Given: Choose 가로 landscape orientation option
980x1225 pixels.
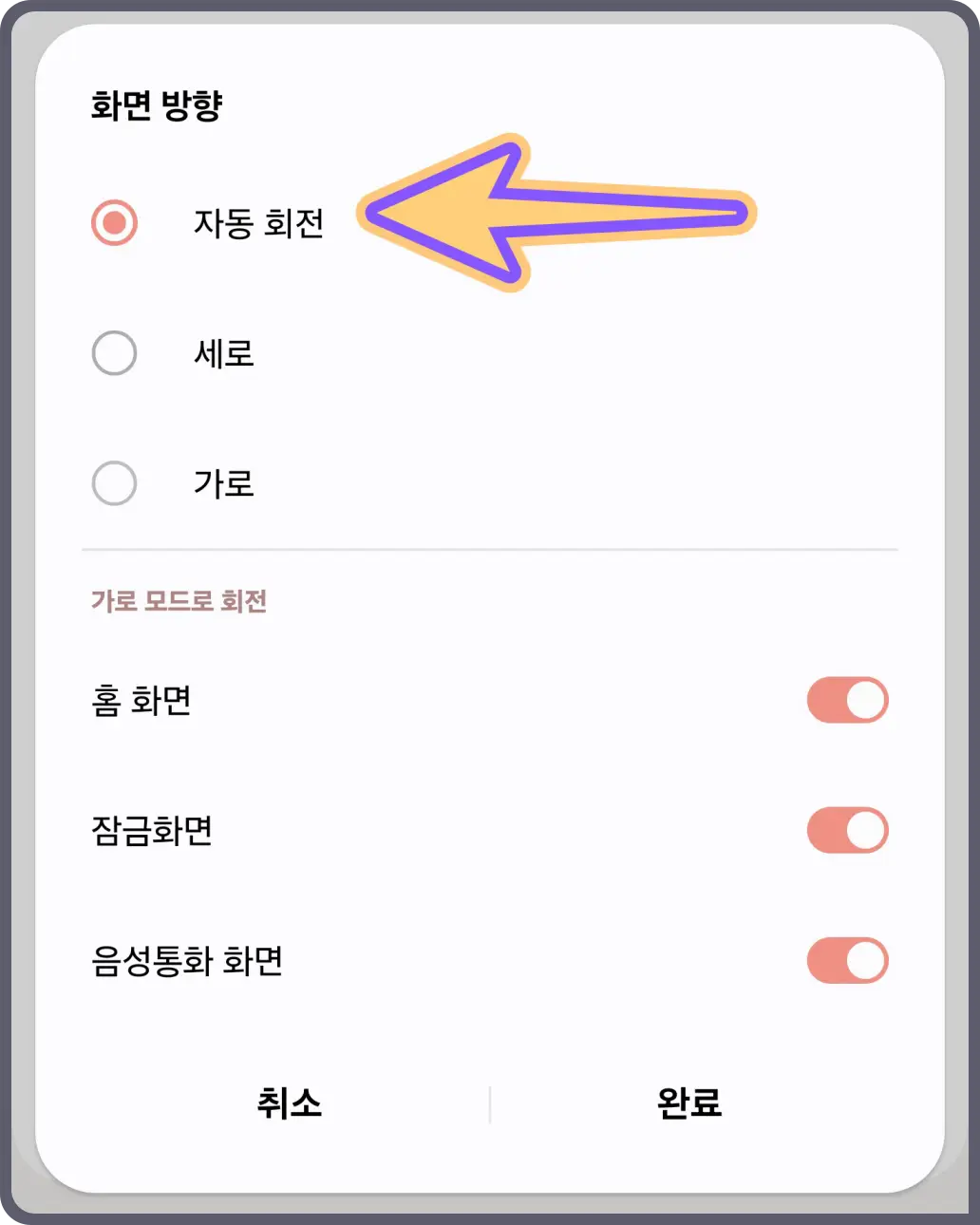Looking at the screenshot, I should pos(114,483).
